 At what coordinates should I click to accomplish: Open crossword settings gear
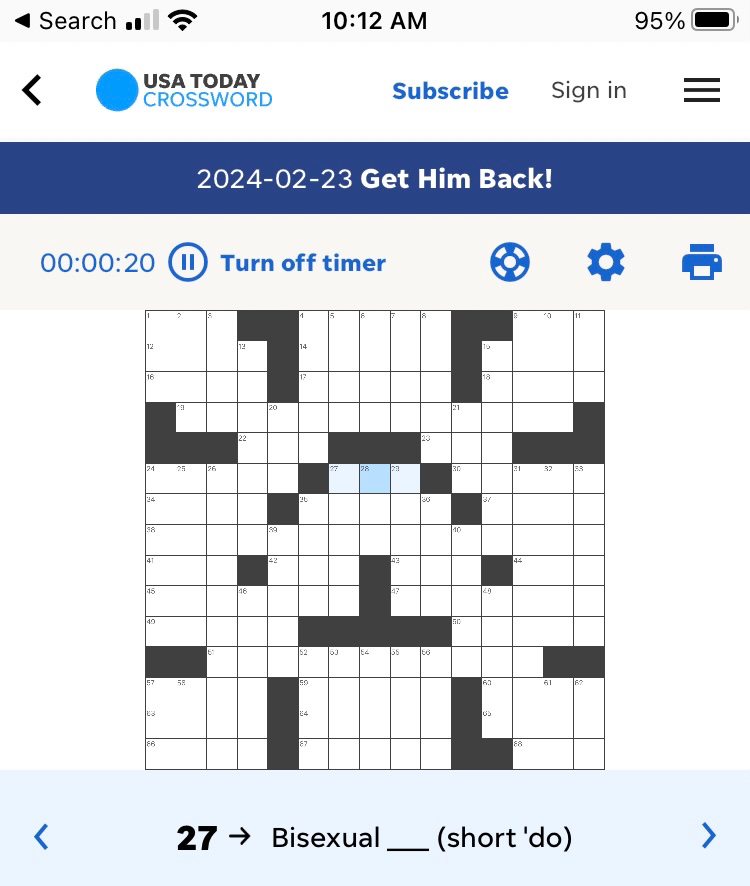[x=606, y=263]
